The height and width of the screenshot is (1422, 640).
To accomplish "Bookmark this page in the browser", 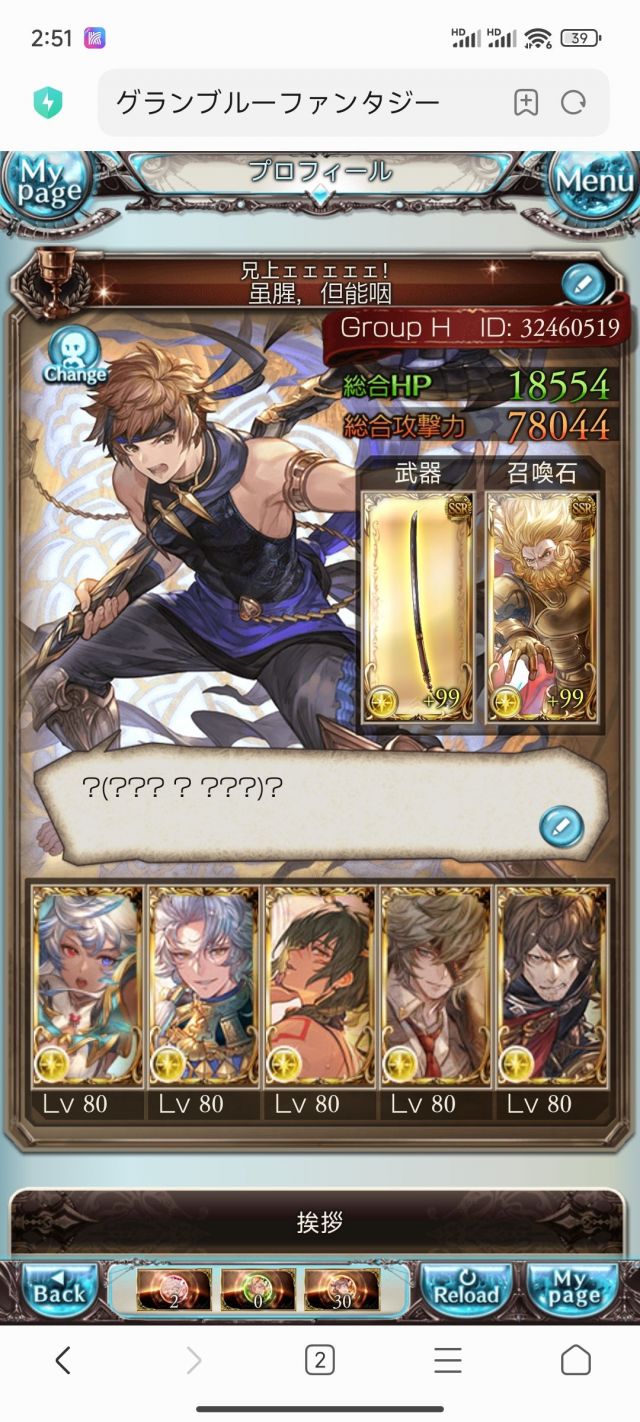I will click(x=526, y=102).
